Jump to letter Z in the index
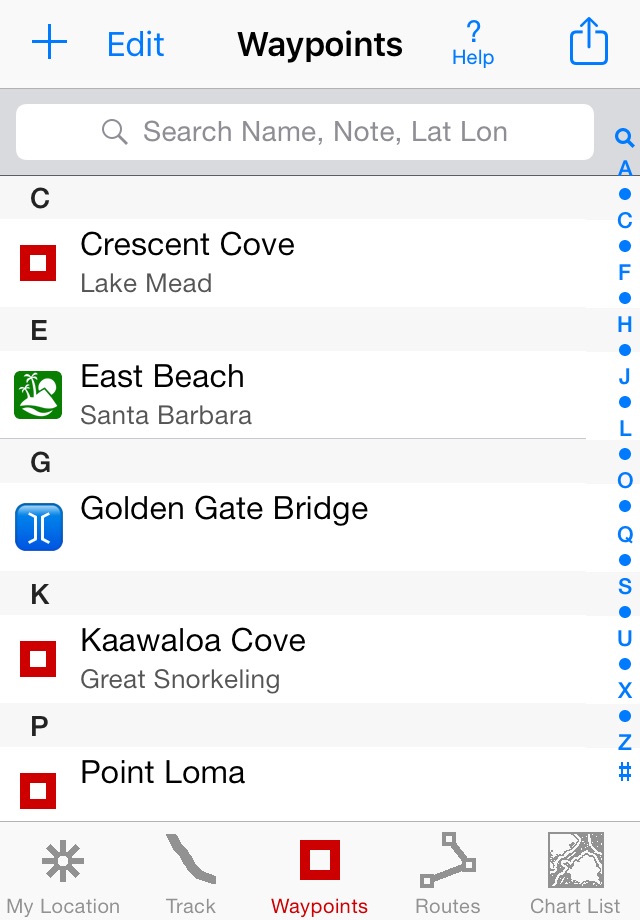 (x=625, y=742)
